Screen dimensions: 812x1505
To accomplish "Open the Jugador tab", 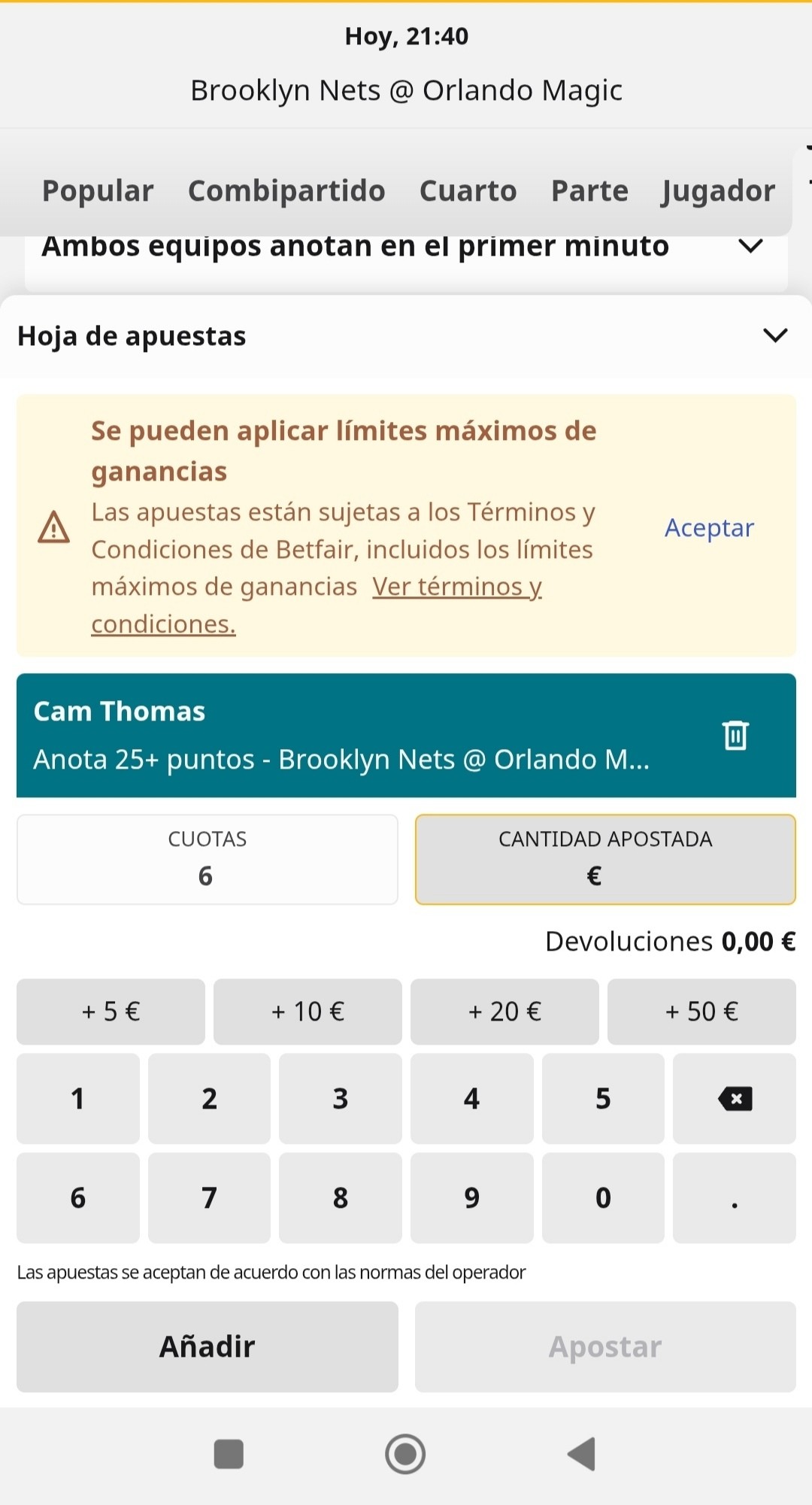I will [x=718, y=191].
